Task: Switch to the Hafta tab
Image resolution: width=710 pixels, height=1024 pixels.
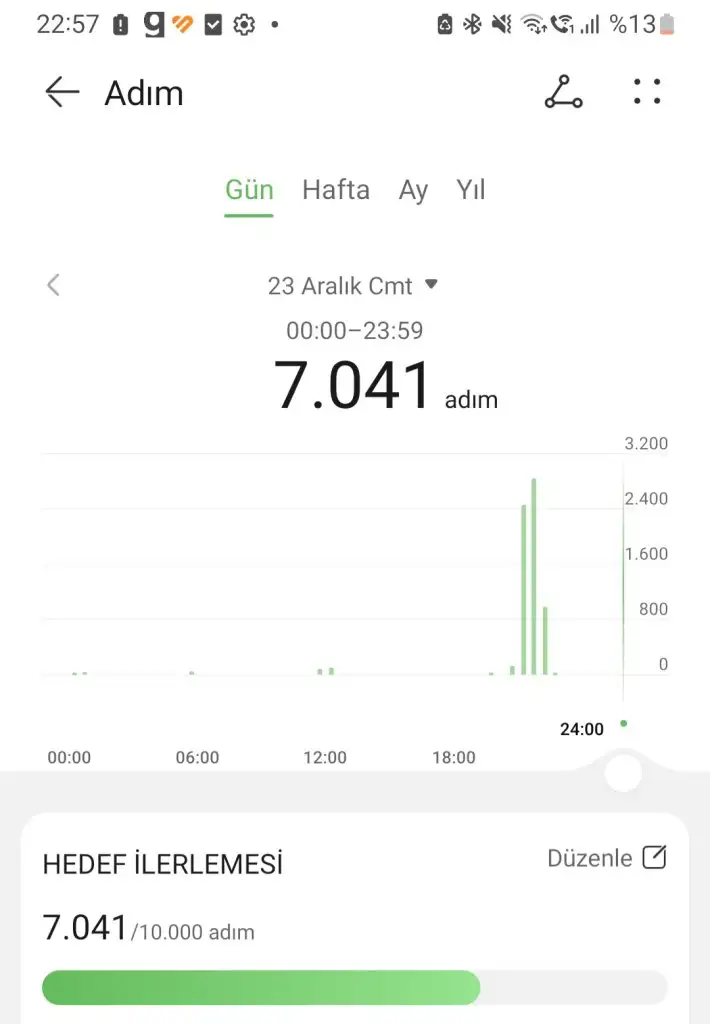Action: (x=336, y=190)
